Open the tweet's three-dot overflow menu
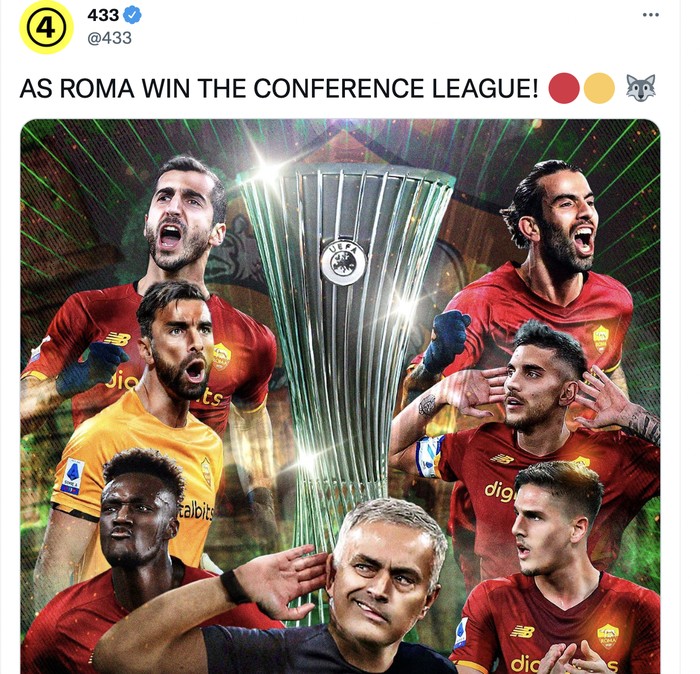 tap(650, 15)
